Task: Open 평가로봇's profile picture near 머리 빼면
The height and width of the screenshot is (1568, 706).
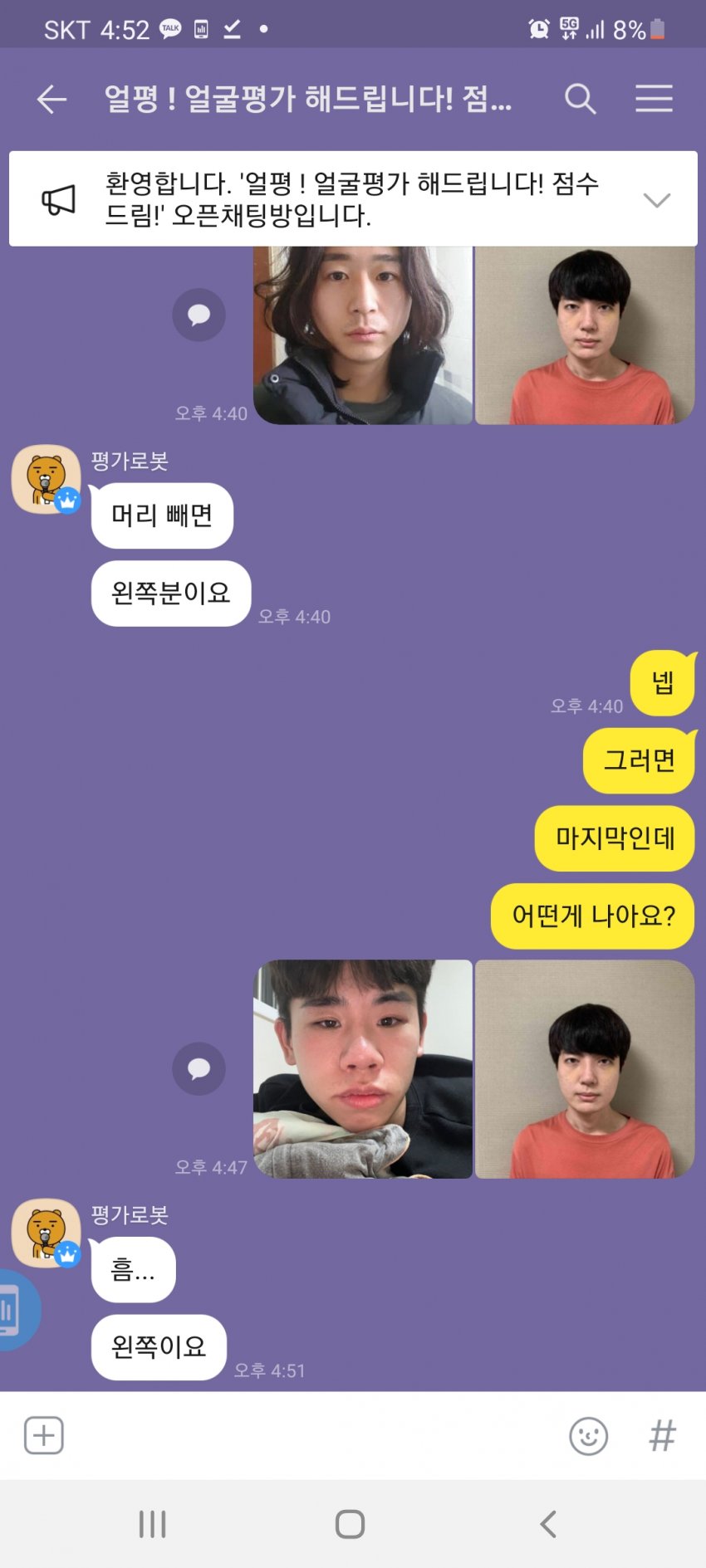Action: (x=46, y=479)
